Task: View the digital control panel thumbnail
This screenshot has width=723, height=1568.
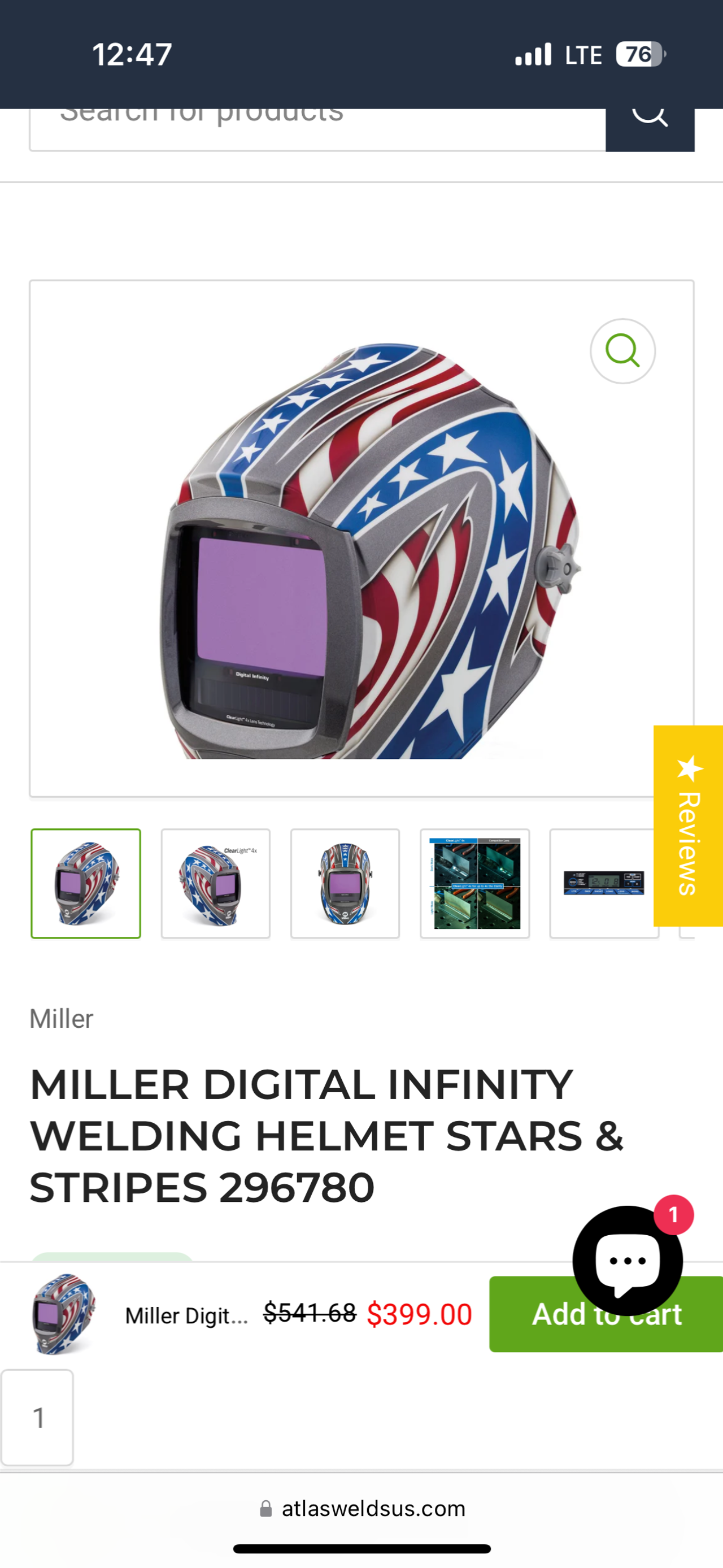Action: pyautogui.click(x=603, y=883)
